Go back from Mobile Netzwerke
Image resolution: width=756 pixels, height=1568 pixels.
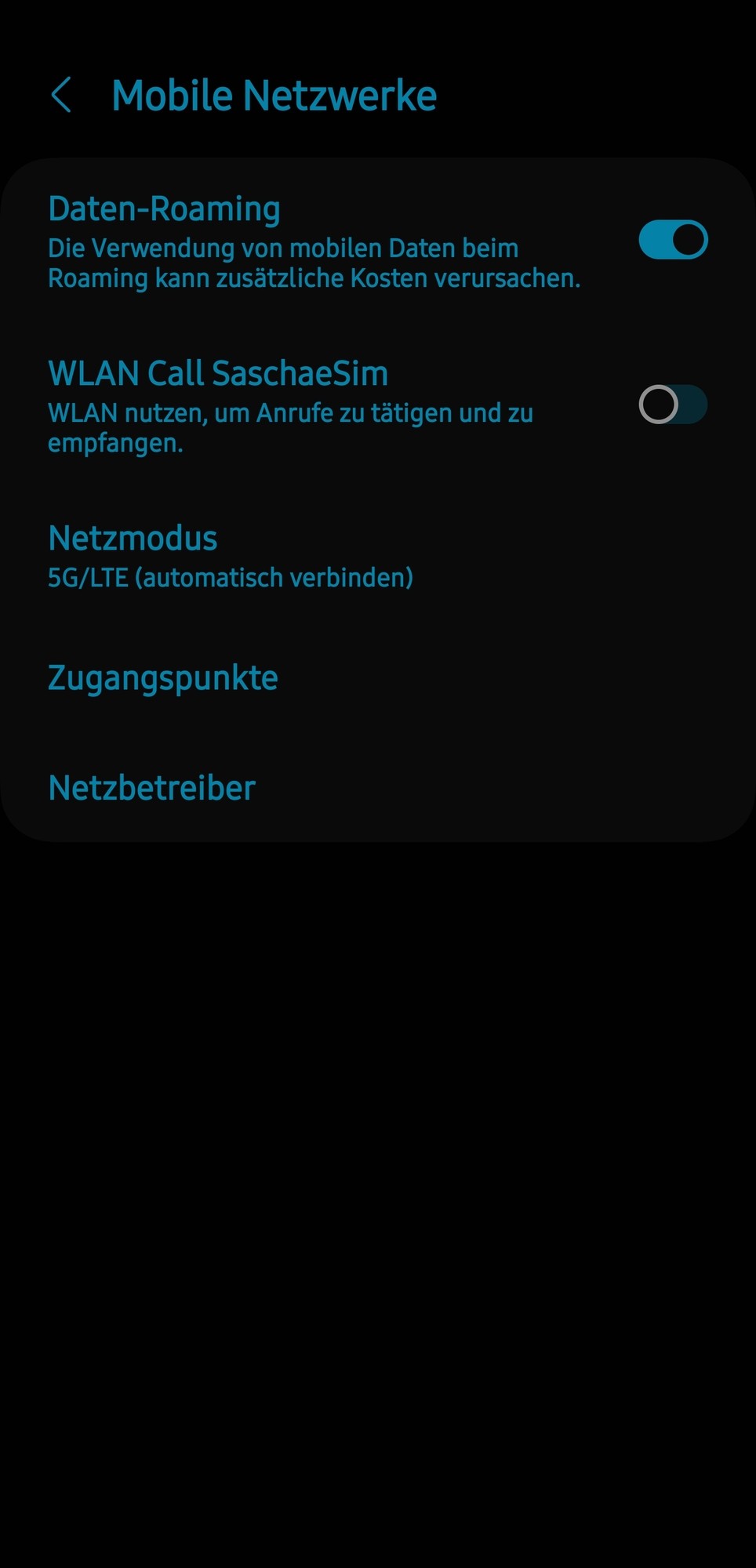pyautogui.click(x=61, y=96)
